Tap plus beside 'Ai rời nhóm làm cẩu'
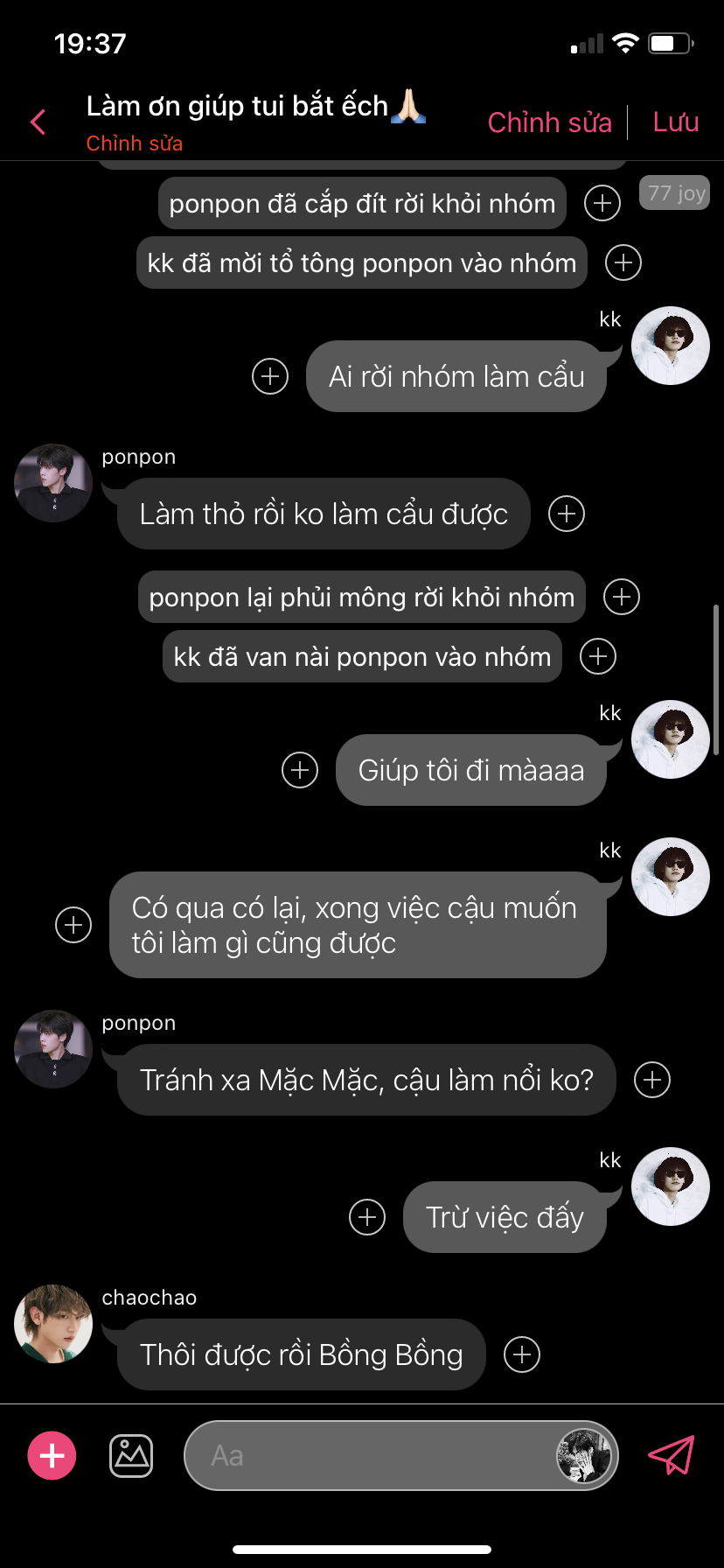This screenshot has height=1568, width=724. click(270, 376)
